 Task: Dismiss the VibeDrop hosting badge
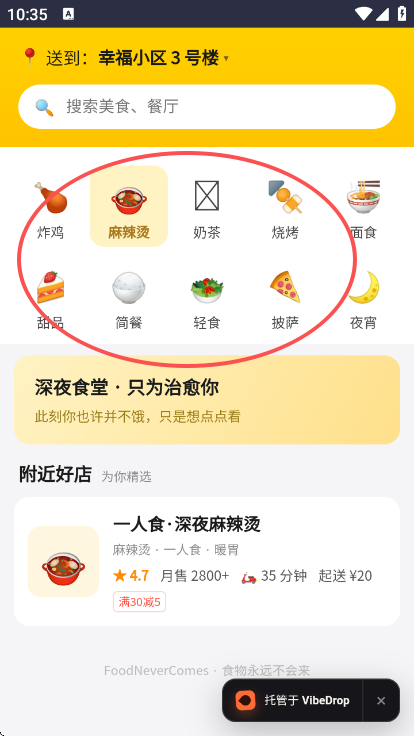(381, 701)
